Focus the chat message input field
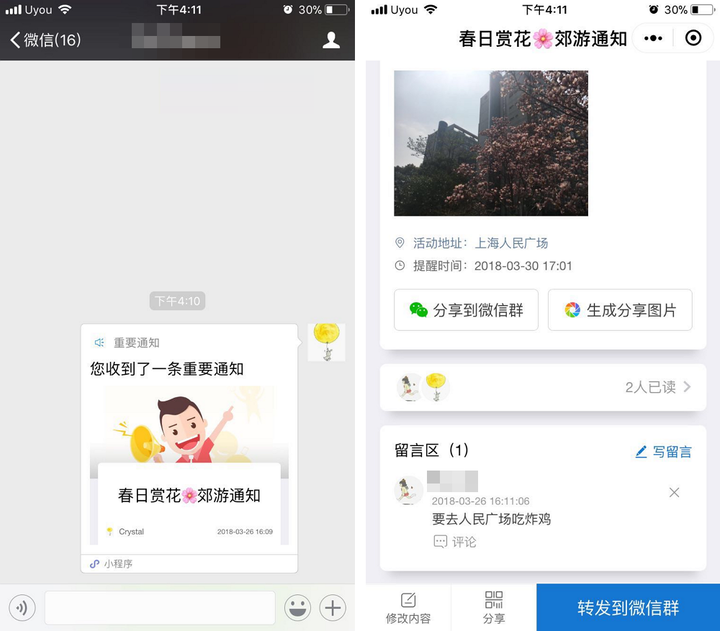 click(x=160, y=607)
